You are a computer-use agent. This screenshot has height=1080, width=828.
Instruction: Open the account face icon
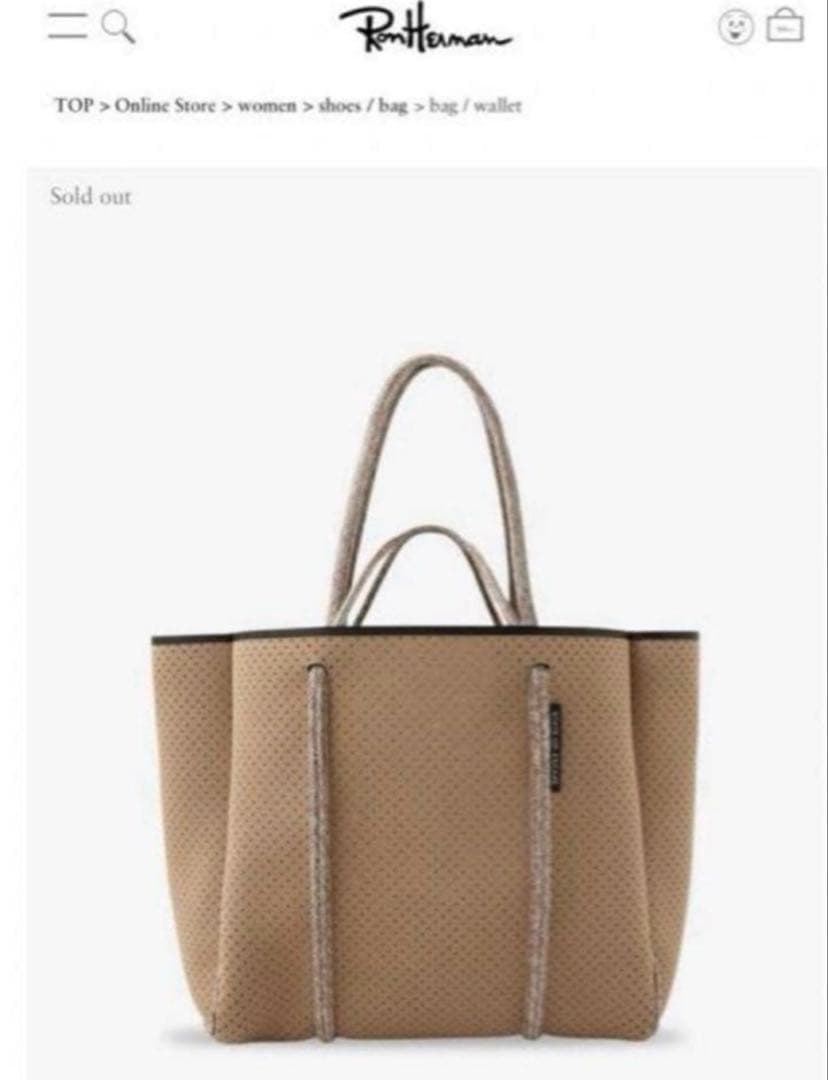735,27
